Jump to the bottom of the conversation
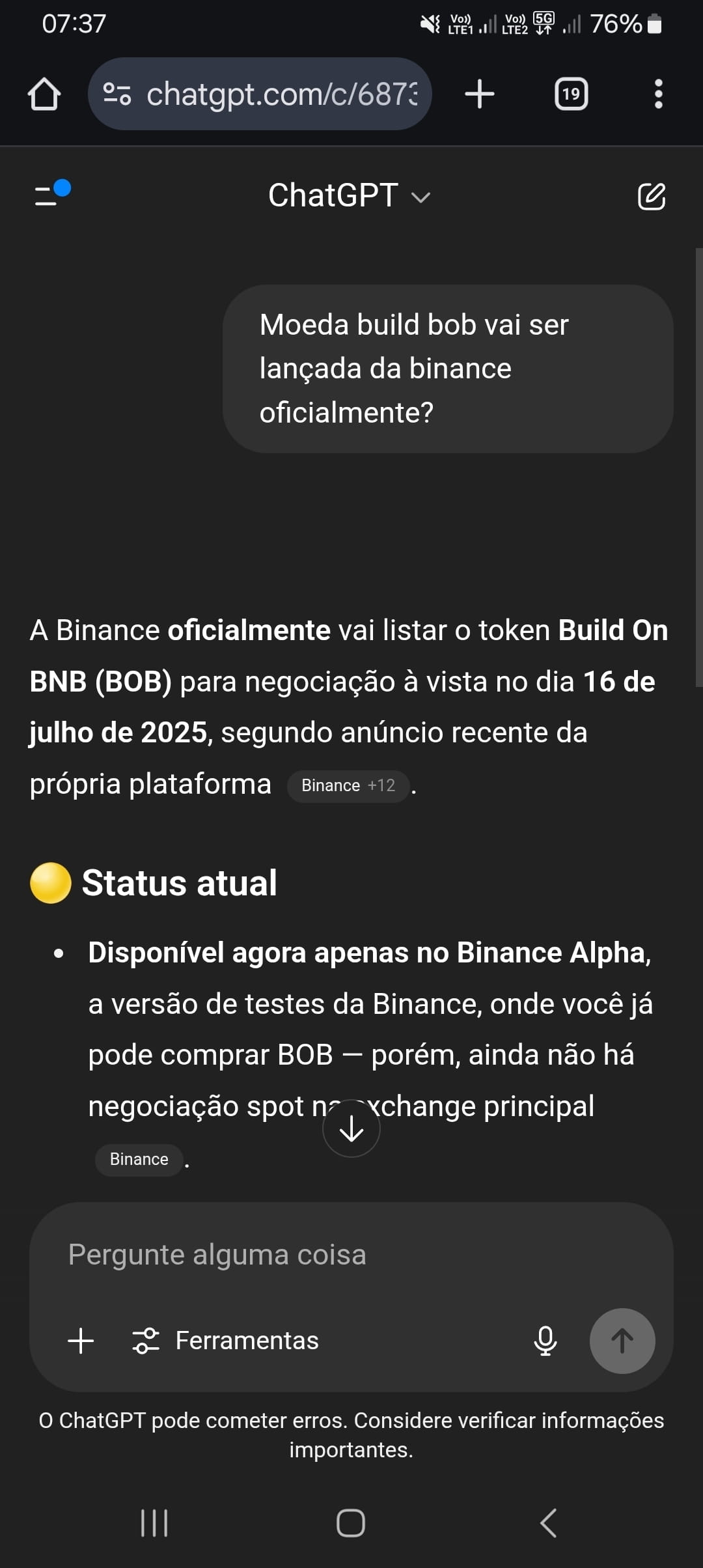703x1568 pixels. 351,1128
